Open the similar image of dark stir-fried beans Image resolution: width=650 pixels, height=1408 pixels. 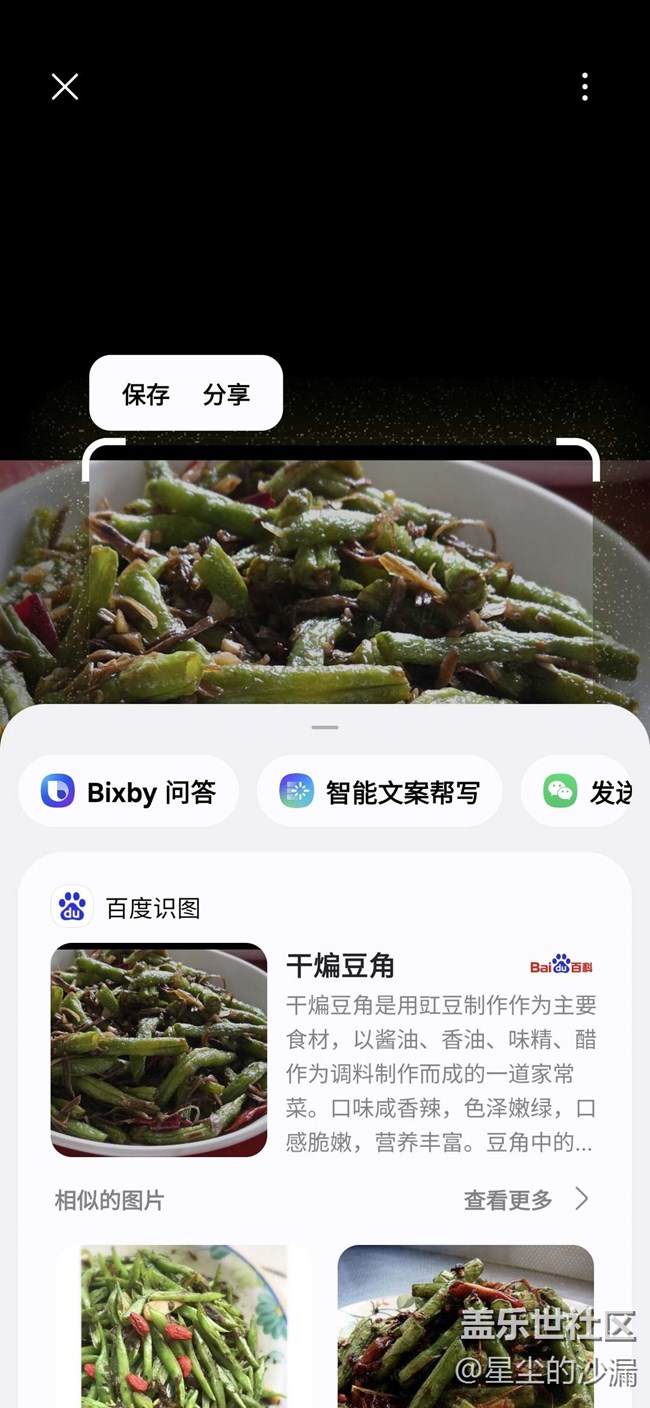[x=465, y=1325]
